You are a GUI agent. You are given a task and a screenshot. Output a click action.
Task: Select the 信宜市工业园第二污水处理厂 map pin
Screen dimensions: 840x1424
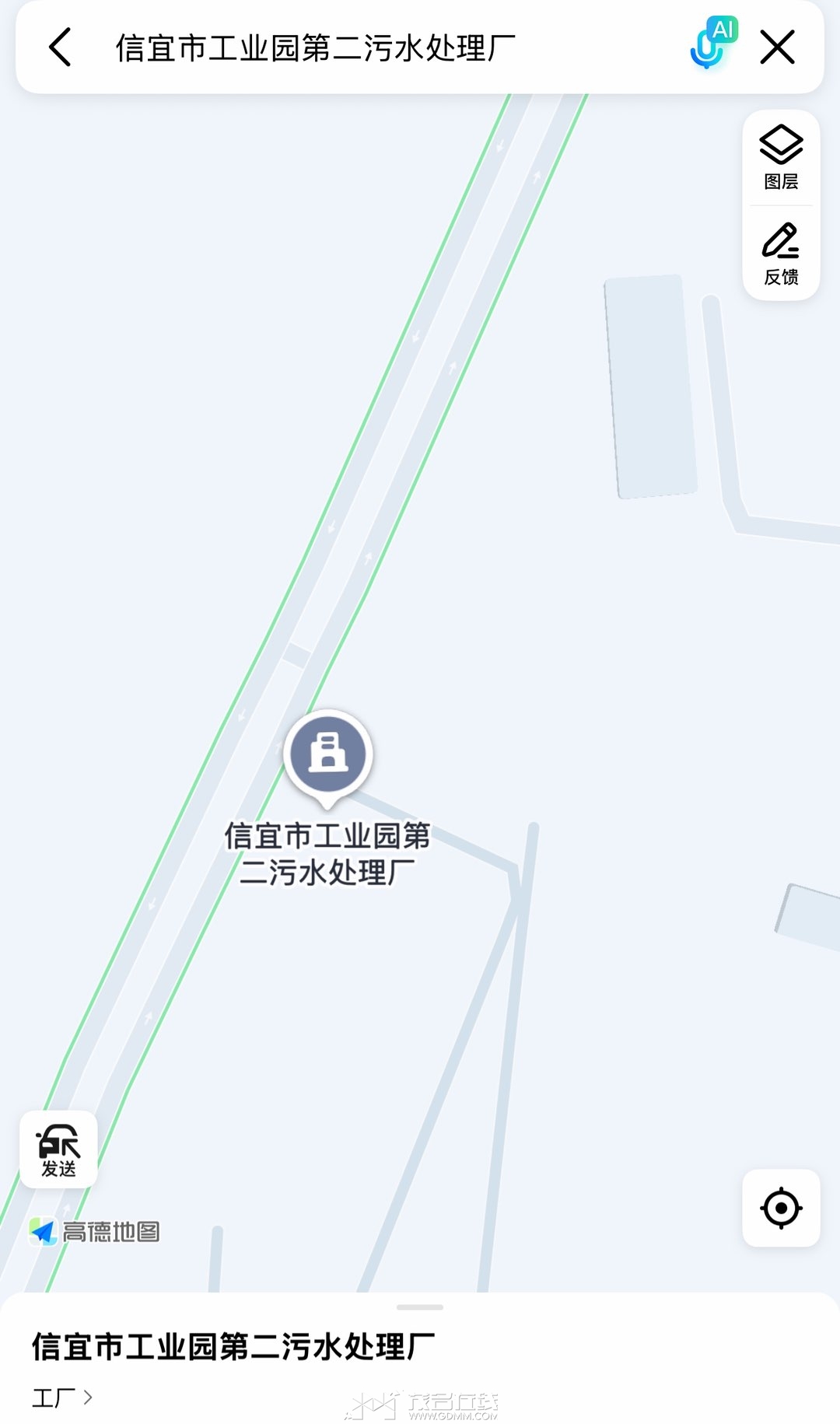pos(328,754)
